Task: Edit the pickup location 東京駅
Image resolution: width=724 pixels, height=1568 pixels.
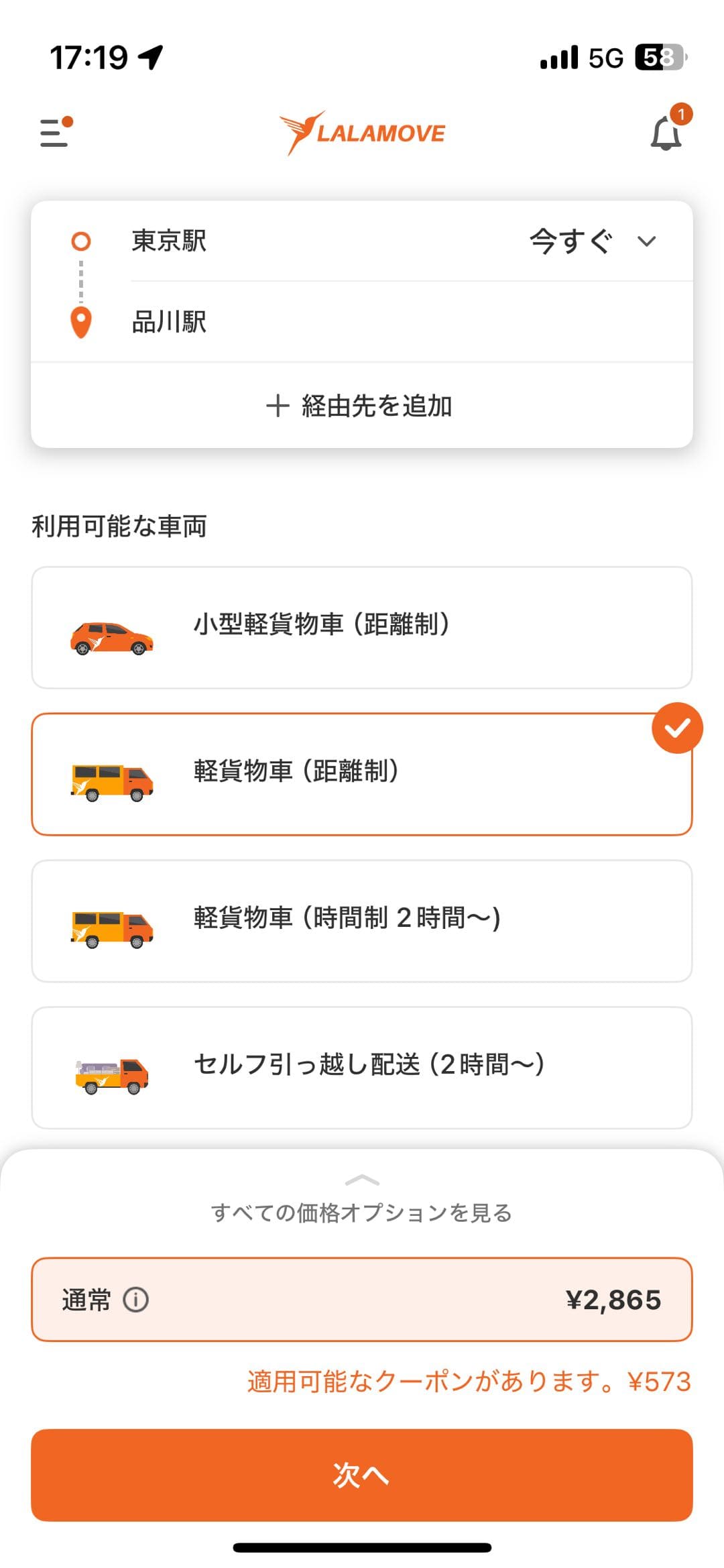Action: [169, 241]
